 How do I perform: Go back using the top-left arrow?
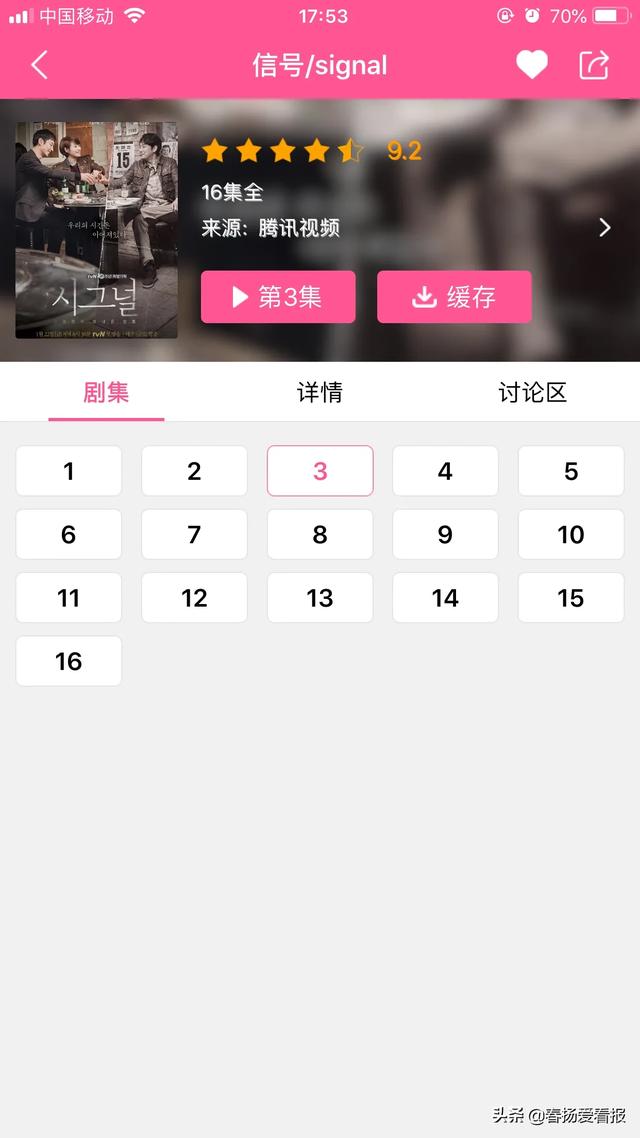(x=39, y=66)
